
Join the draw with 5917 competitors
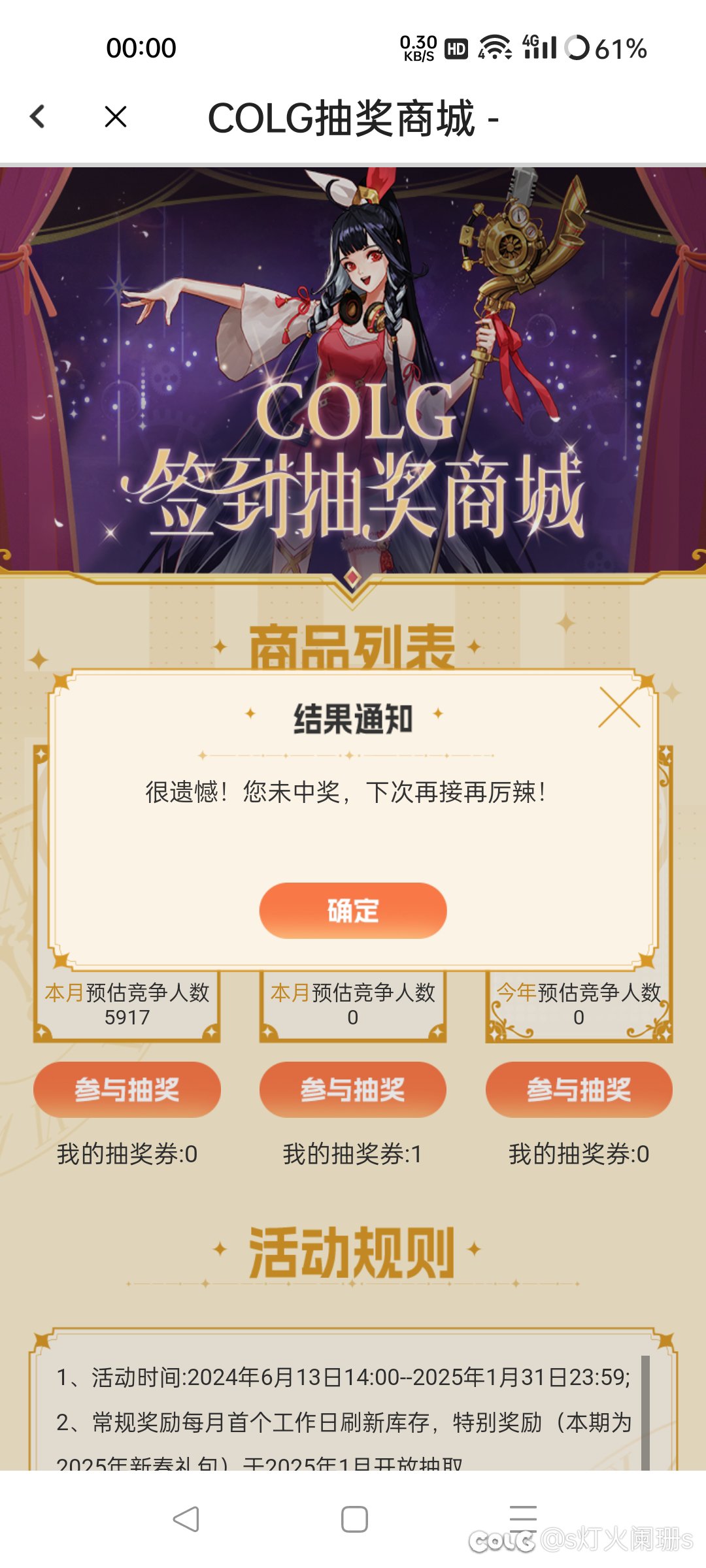(127, 1089)
